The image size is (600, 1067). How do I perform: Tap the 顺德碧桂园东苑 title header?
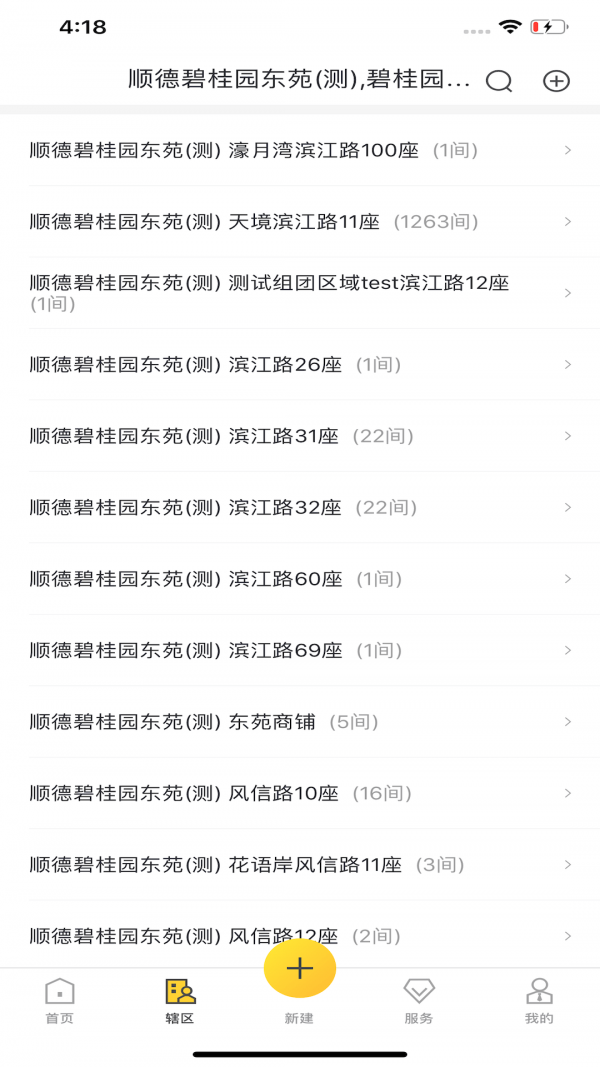tap(298, 80)
